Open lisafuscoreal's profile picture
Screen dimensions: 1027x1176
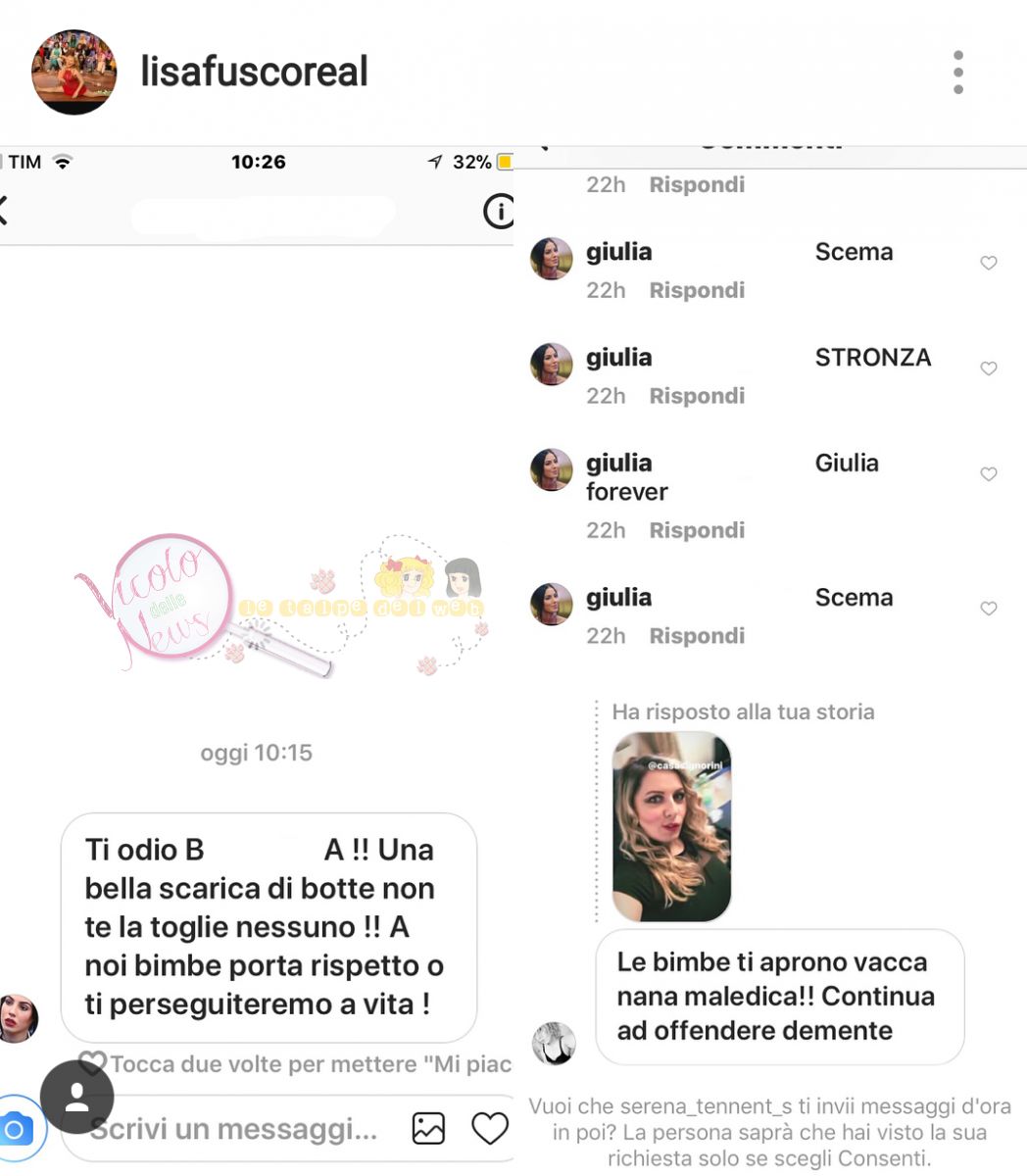[x=73, y=72]
